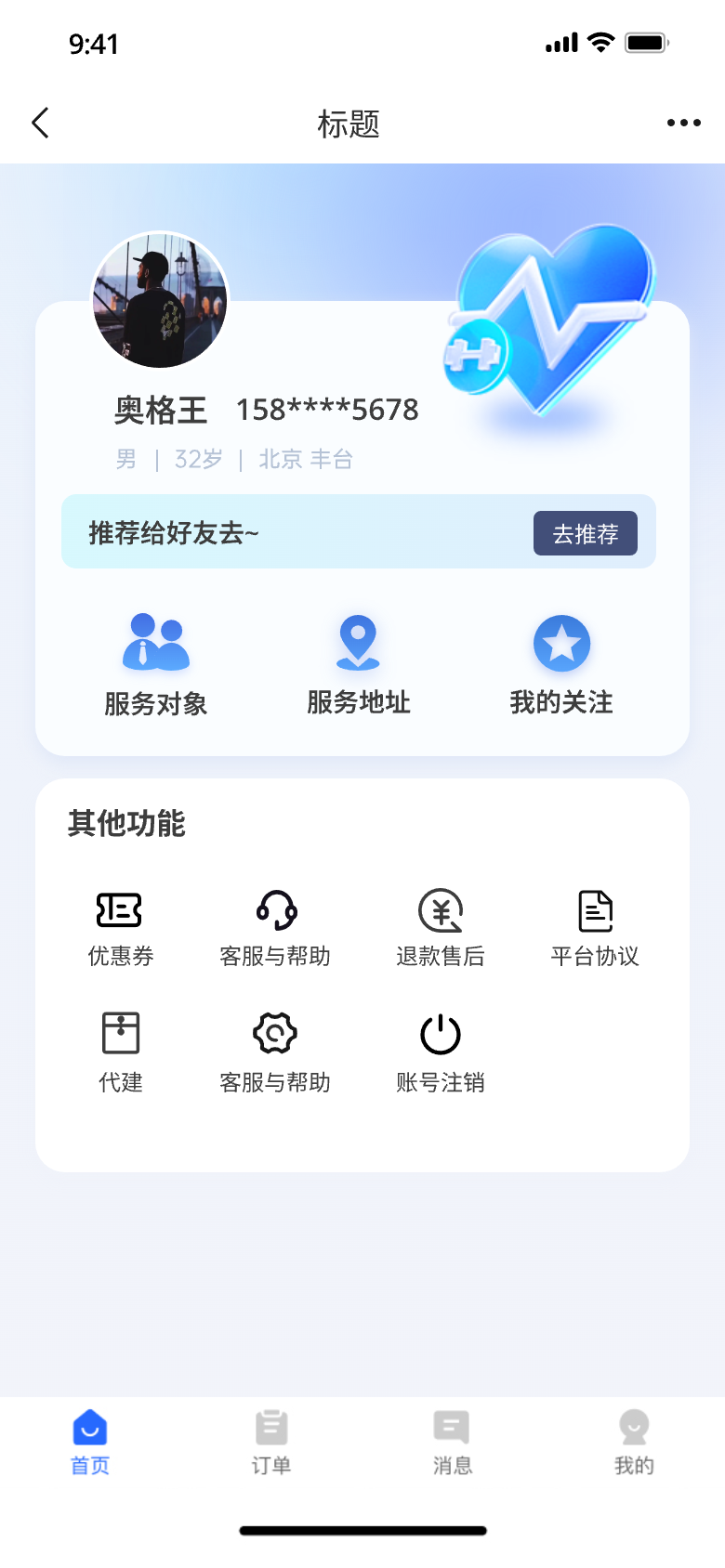Open 服务对象
This screenshot has width=725, height=1568.
click(156, 664)
